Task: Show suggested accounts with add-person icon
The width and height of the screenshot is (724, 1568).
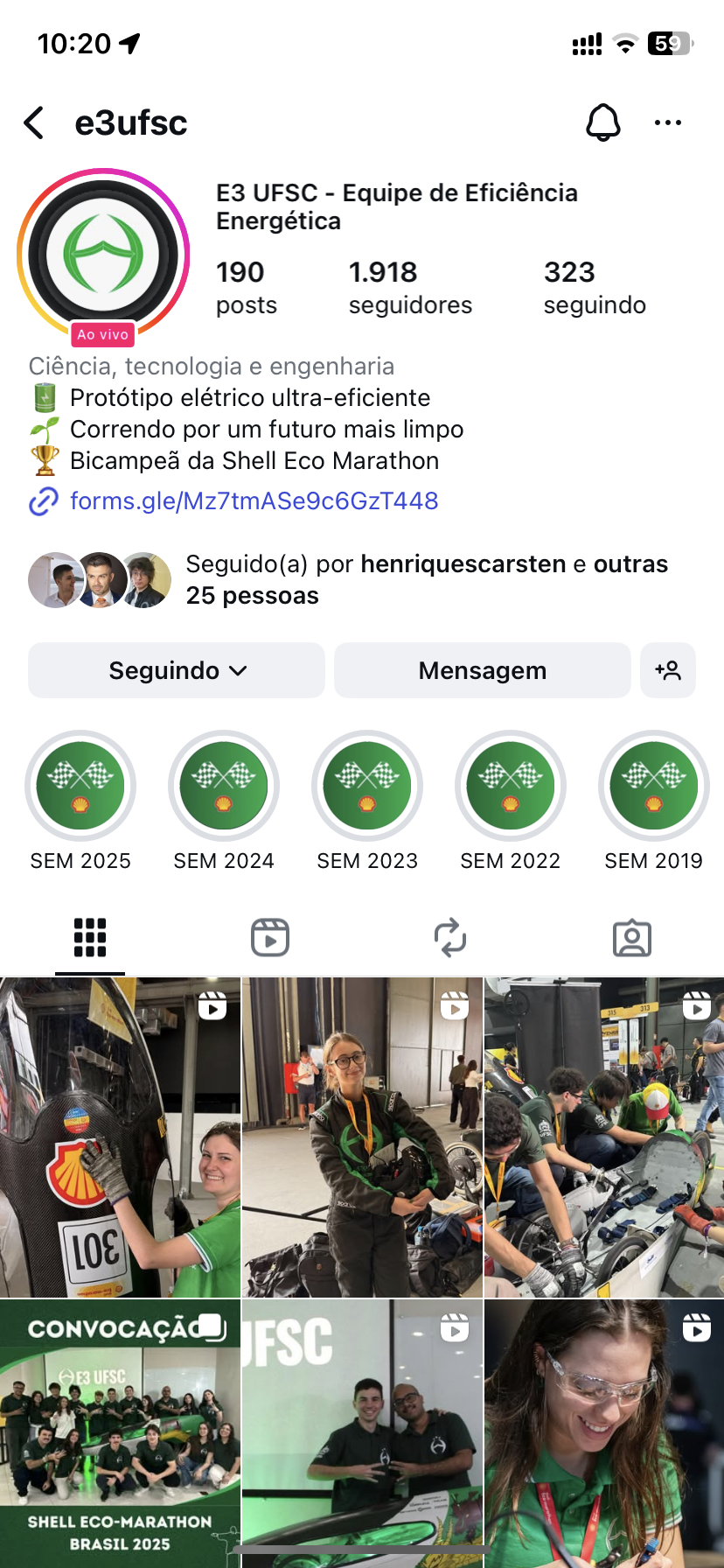Action: (668, 670)
